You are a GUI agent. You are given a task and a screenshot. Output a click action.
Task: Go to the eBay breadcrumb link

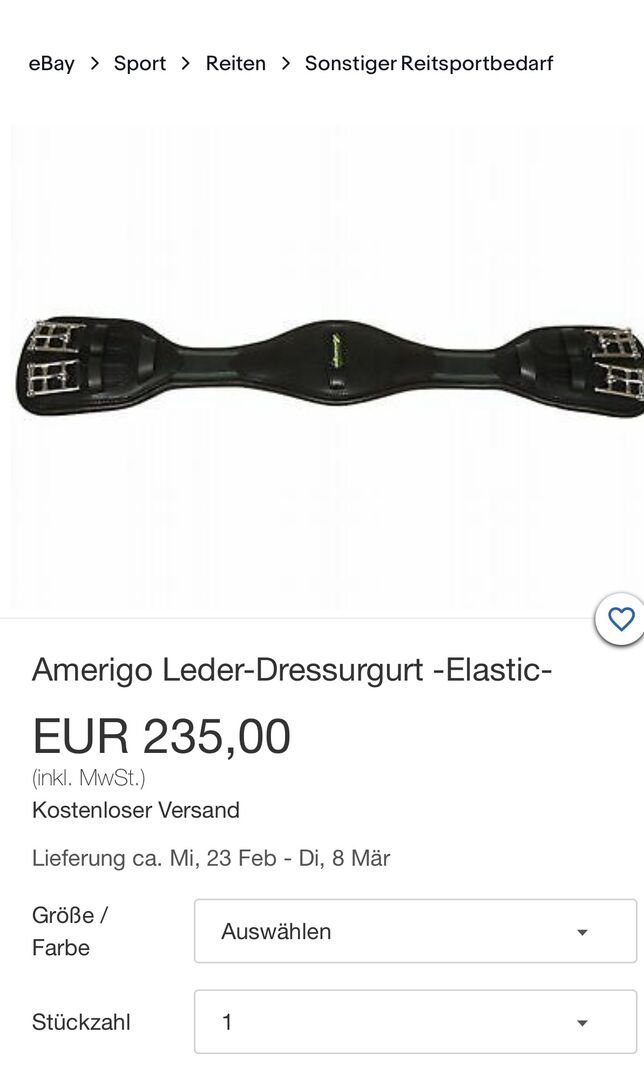[x=51, y=64]
